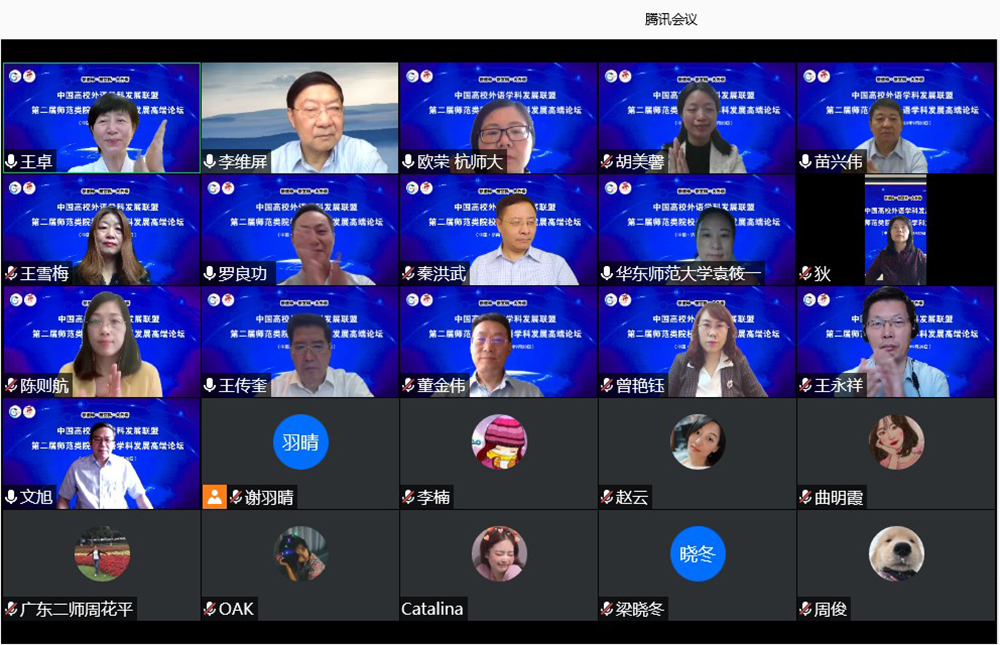Tap 谢羽晴's participant tile
1000x645 pixels.
click(x=300, y=454)
